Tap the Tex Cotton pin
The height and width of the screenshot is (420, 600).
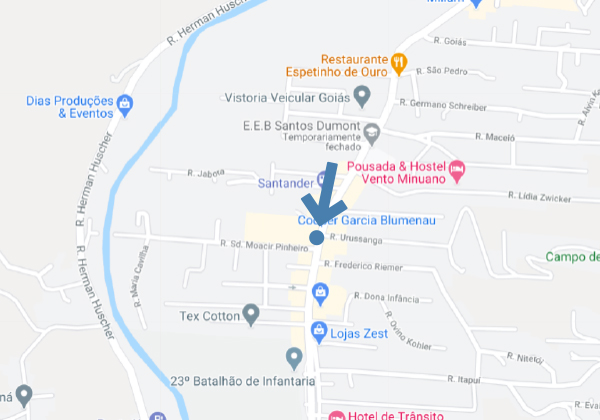pos(251,316)
